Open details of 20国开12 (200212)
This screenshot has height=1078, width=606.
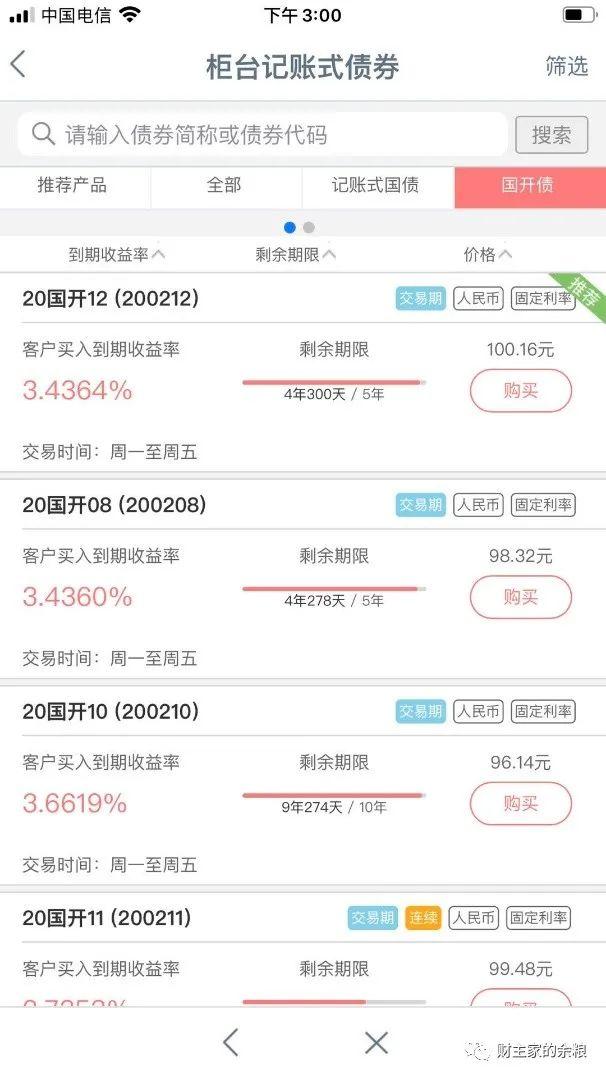click(x=111, y=298)
